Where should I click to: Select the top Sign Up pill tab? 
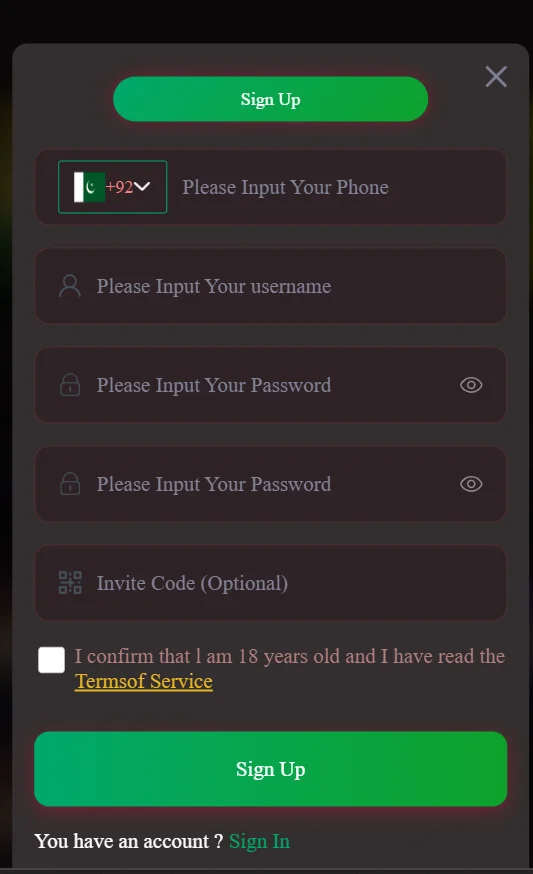pyautogui.click(x=270, y=99)
